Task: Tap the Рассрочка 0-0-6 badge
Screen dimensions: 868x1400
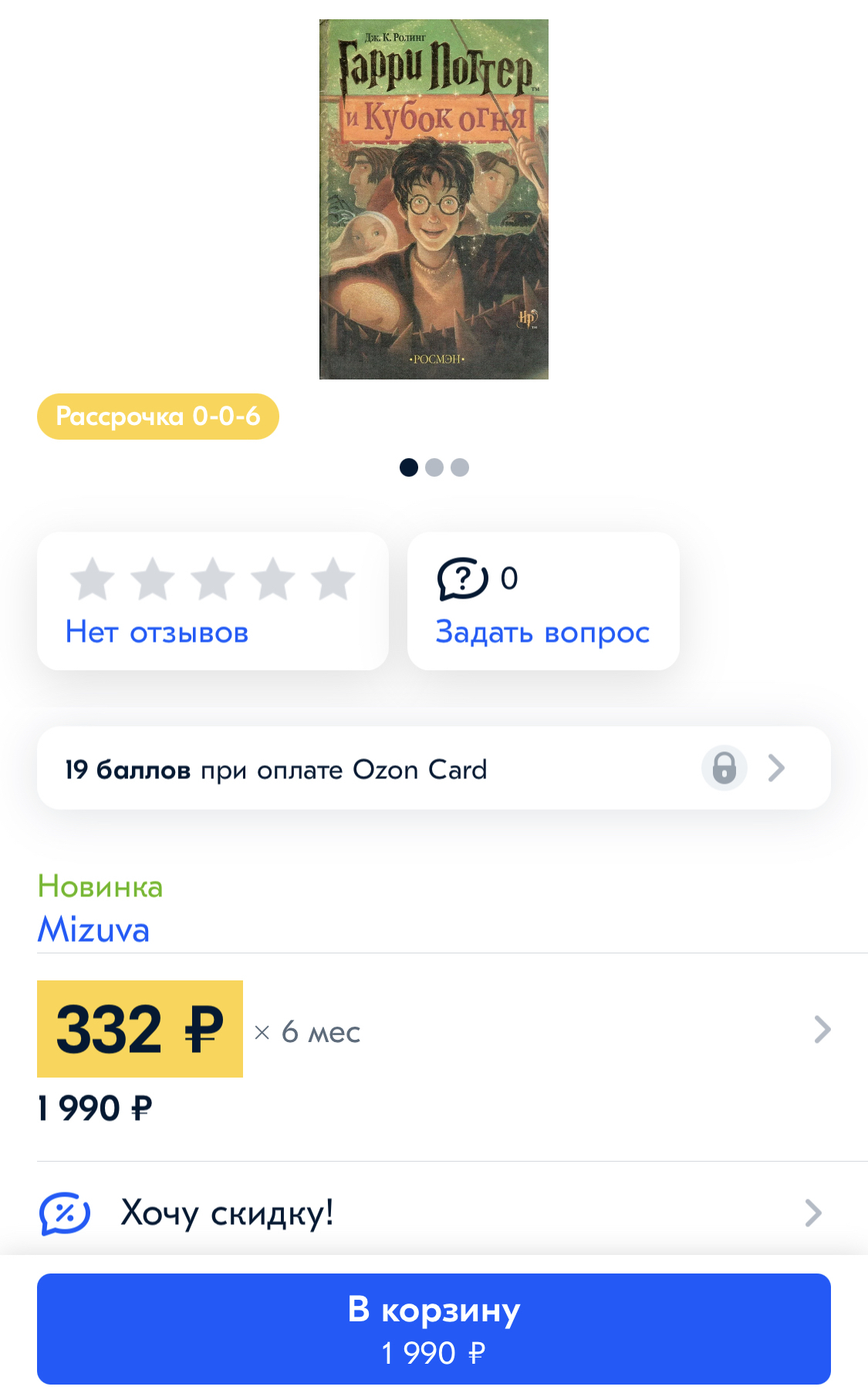Action: [x=158, y=417]
